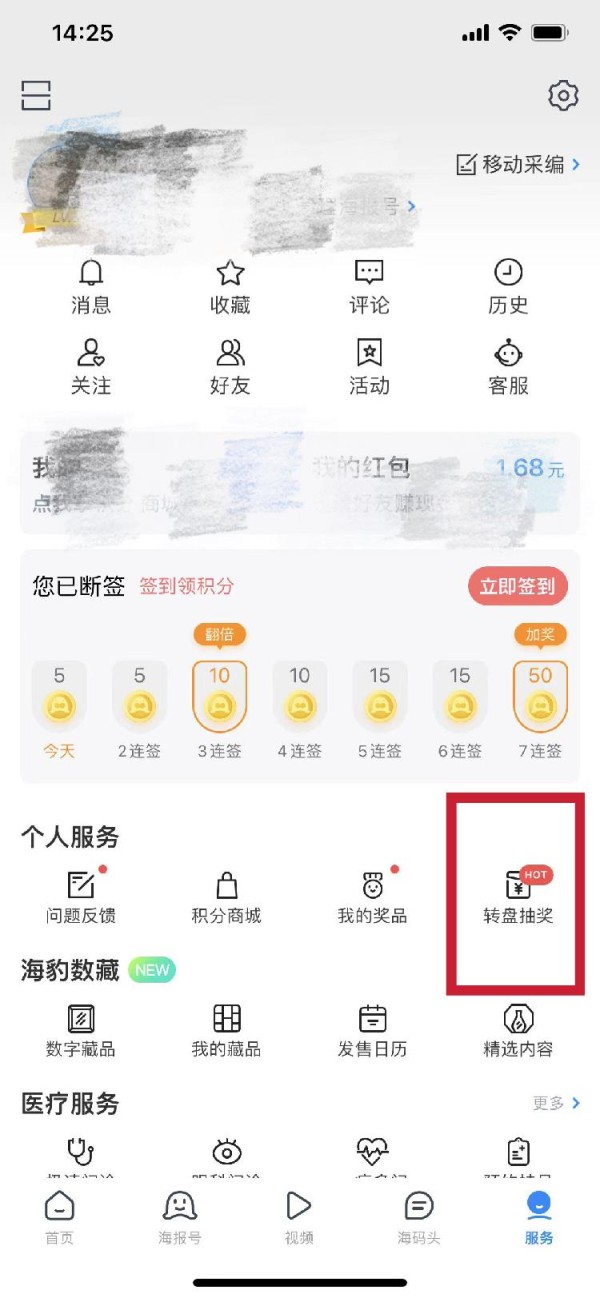Open 好友 friends
This screenshot has width=600, height=1298.
coord(230,368)
